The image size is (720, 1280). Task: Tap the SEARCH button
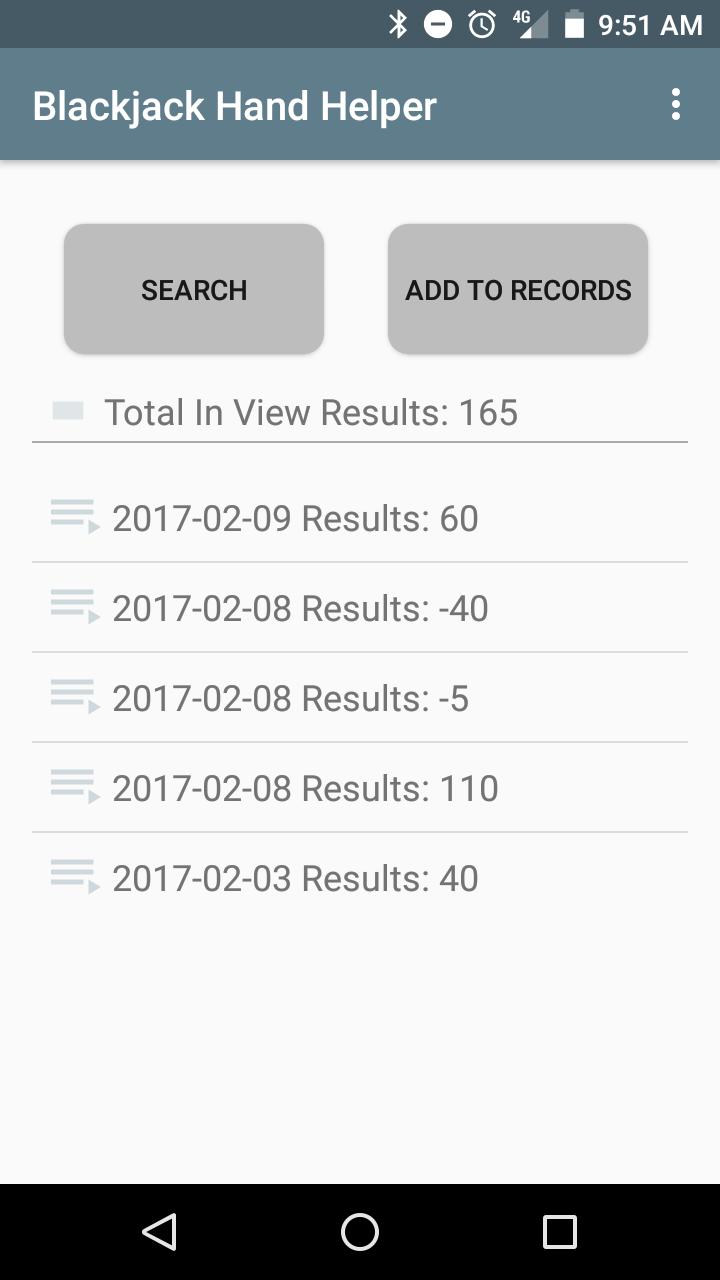(x=194, y=290)
